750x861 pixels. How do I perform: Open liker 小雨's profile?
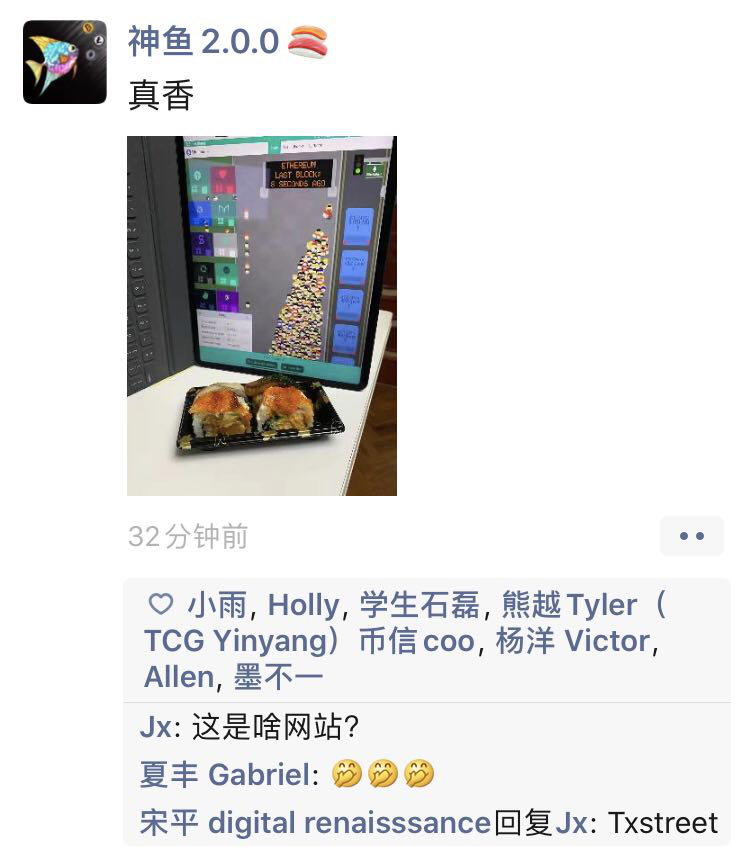point(216,605)
